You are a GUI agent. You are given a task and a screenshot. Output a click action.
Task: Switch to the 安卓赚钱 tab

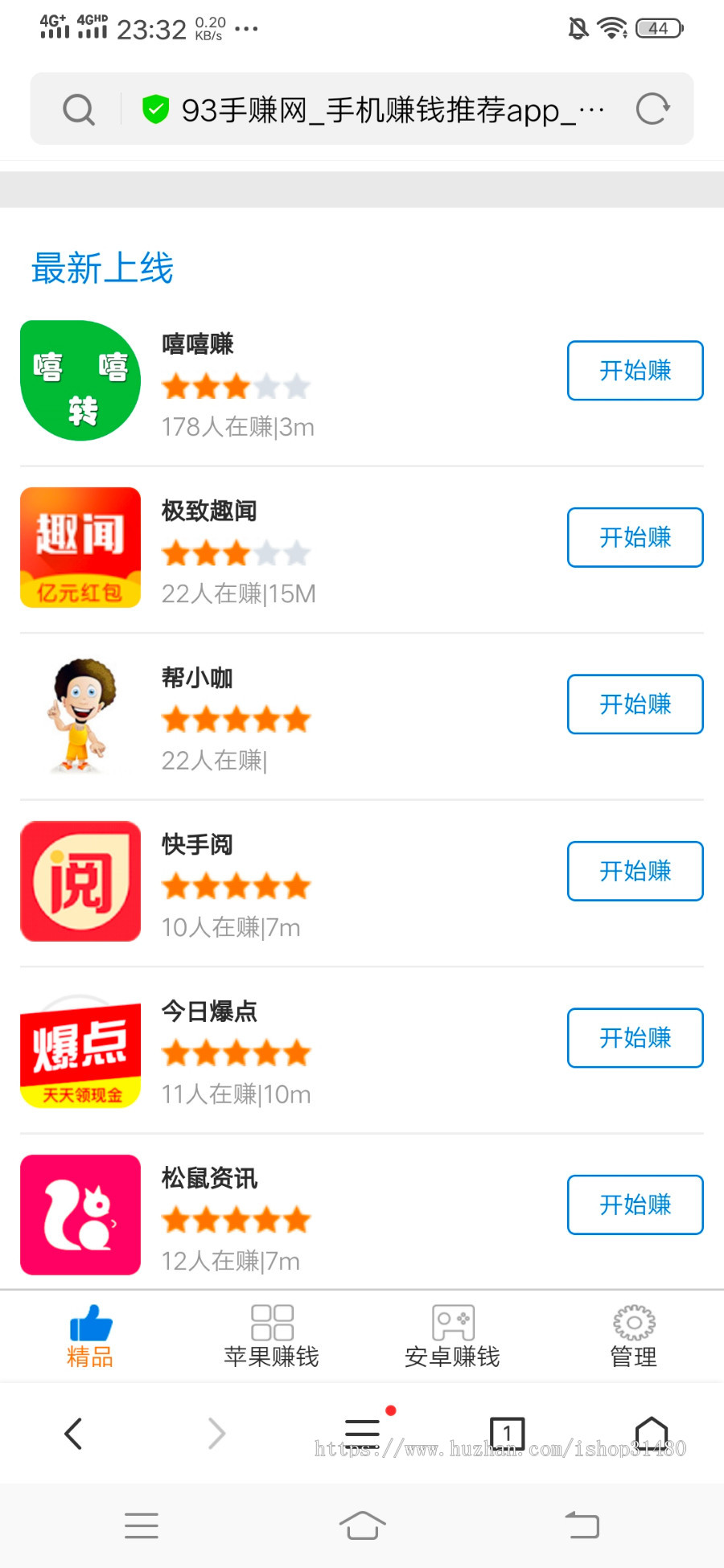(451, 1335)
